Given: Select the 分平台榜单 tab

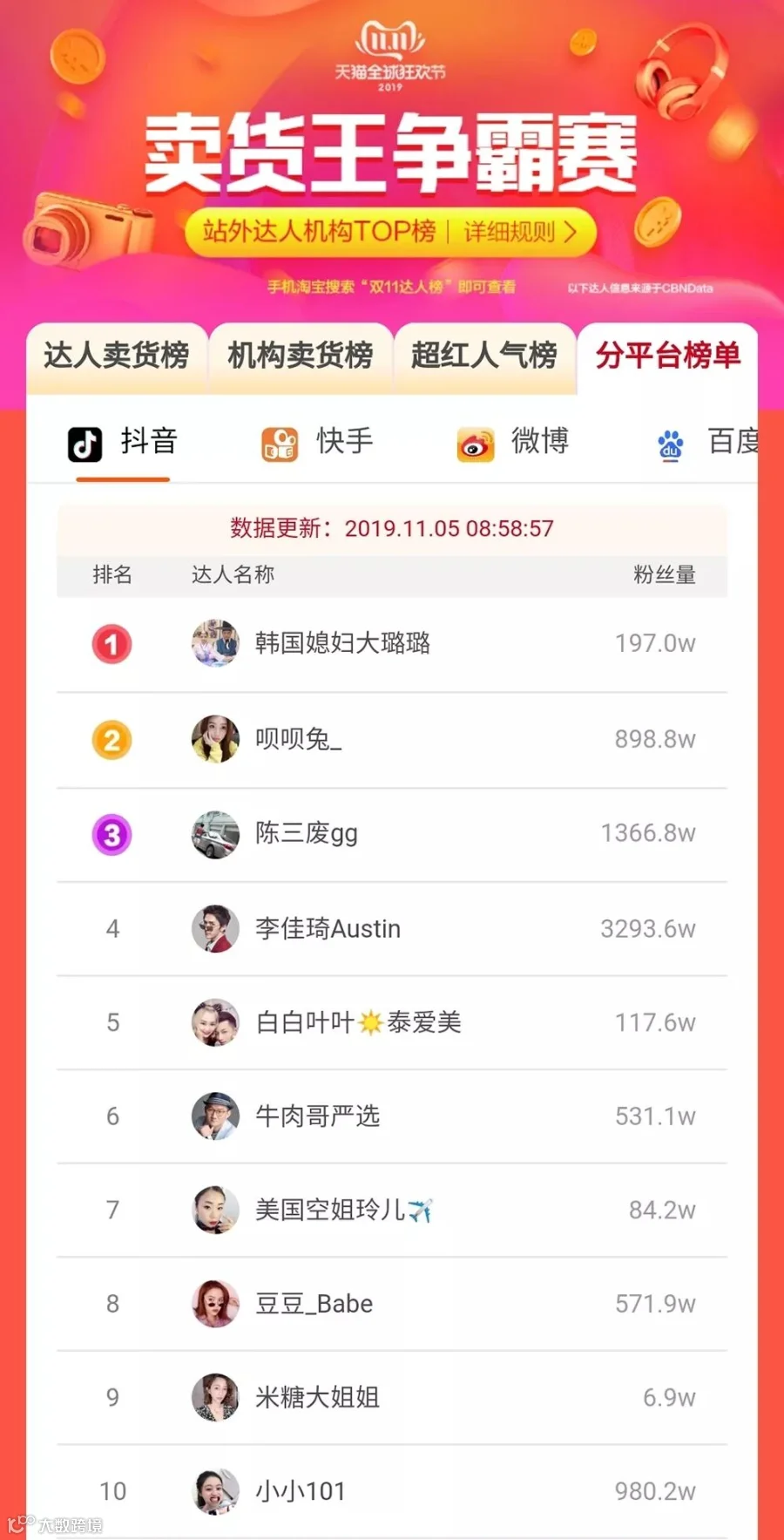Looking at the screenshot, I should coord(668,356).
